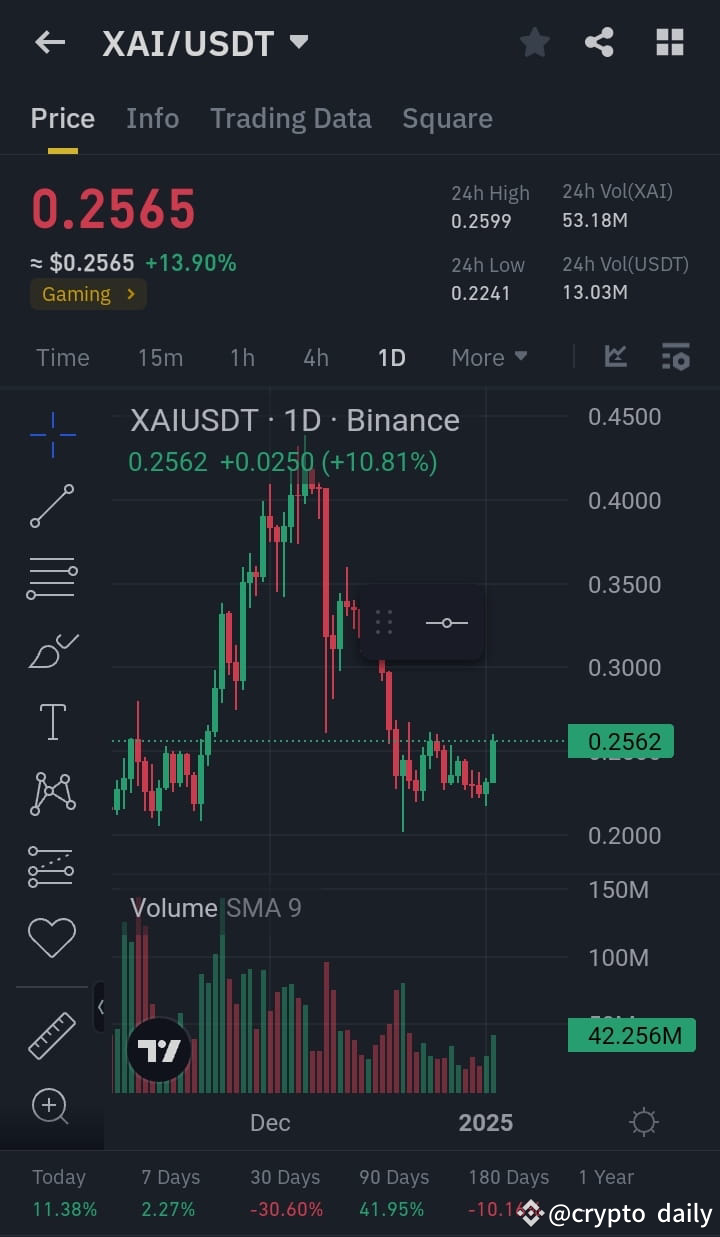The image size is (720, 1237).
Task: Open the indicators panel icon
Action: (676, 356)
